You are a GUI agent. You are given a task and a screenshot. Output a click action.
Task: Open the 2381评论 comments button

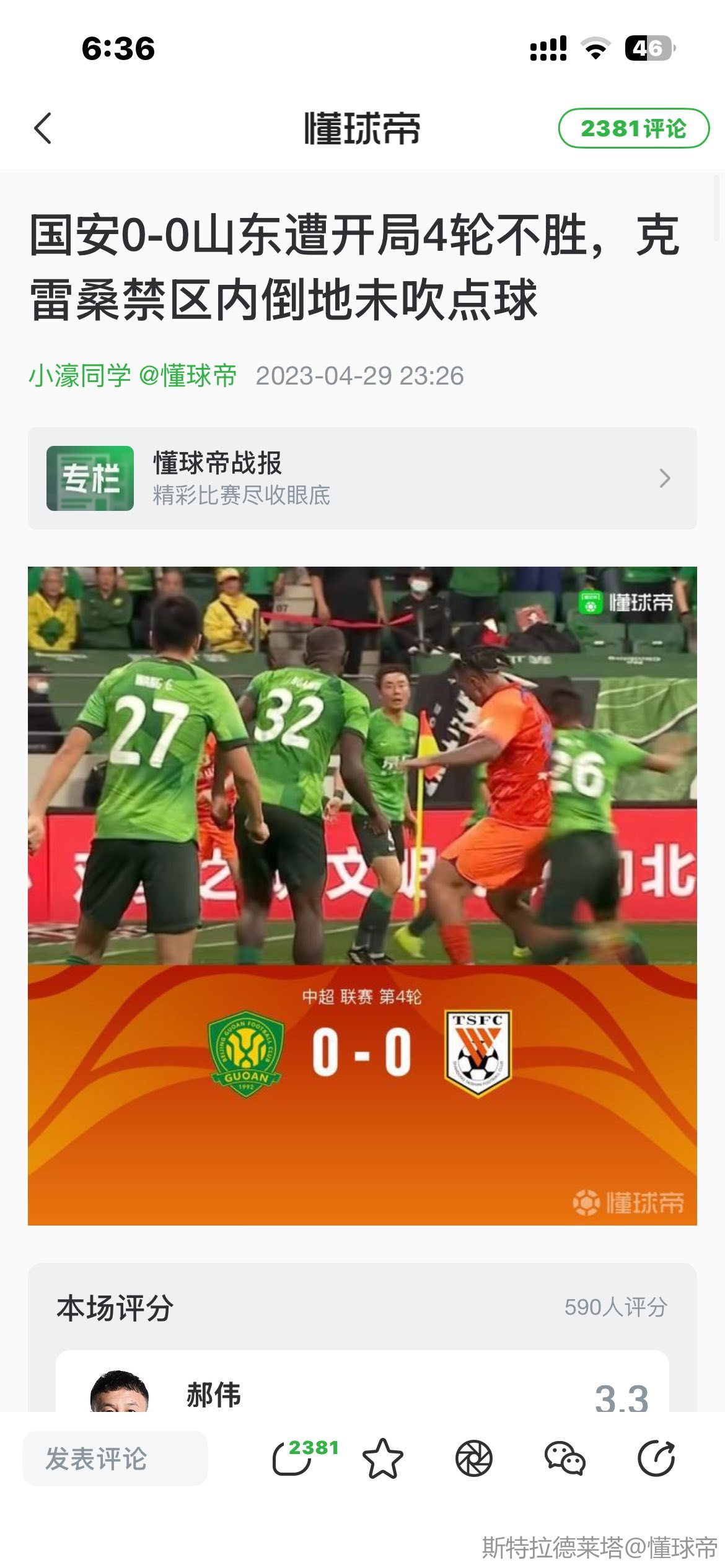[633, 129]
